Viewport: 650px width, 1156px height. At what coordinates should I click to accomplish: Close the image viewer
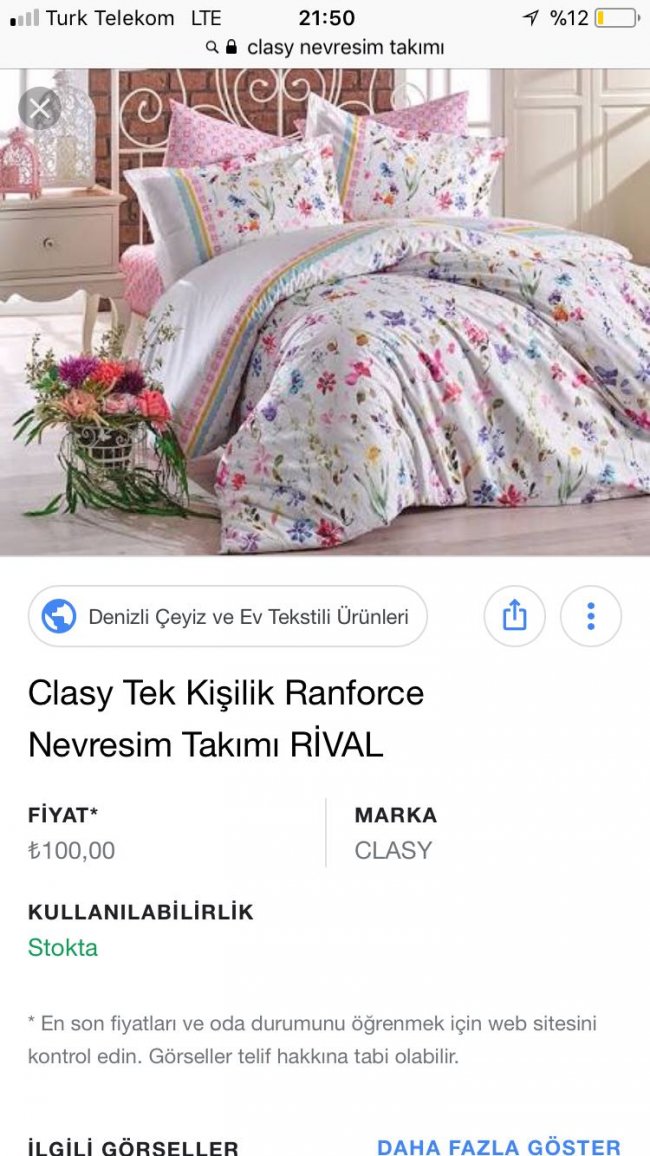coord(40,109)
